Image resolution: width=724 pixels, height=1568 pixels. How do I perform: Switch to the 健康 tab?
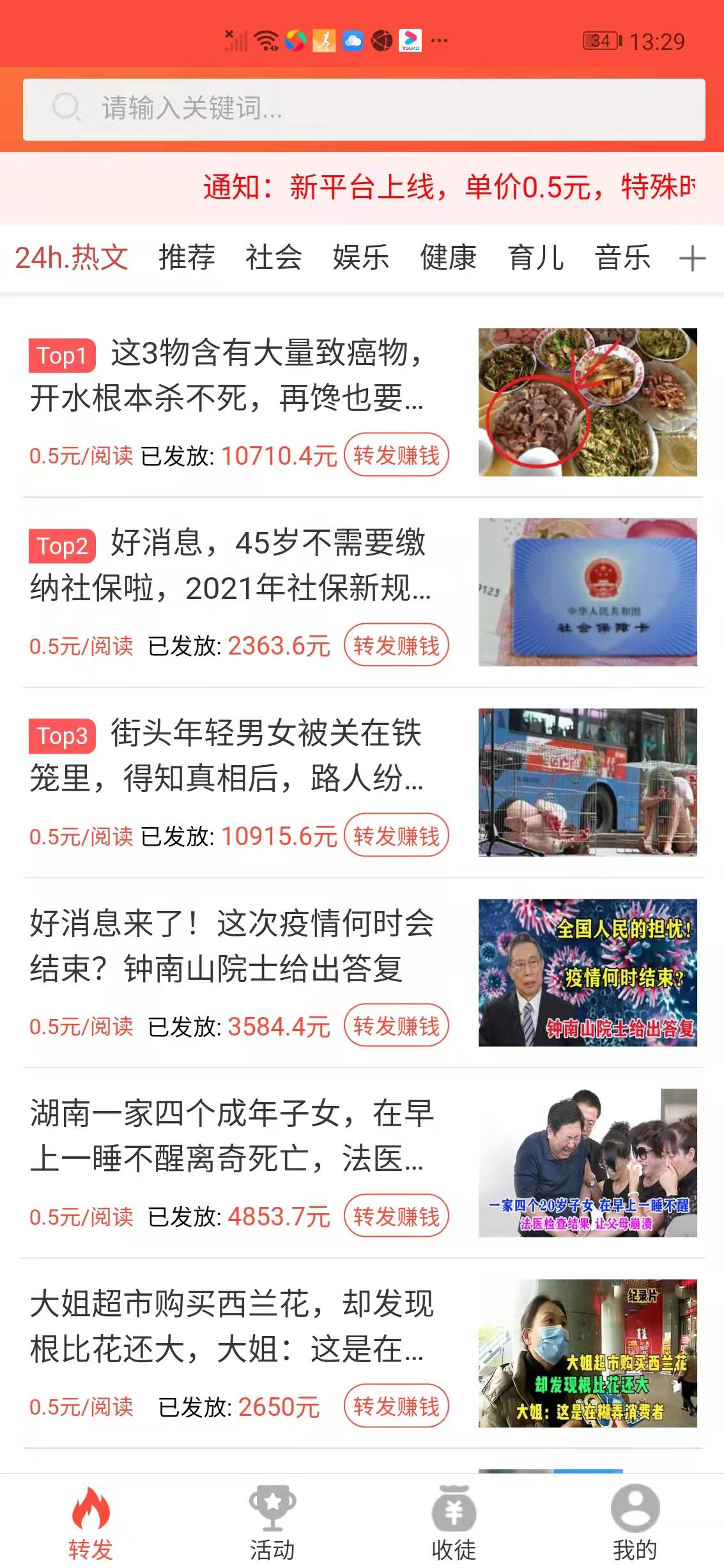(x=449, y=258)
